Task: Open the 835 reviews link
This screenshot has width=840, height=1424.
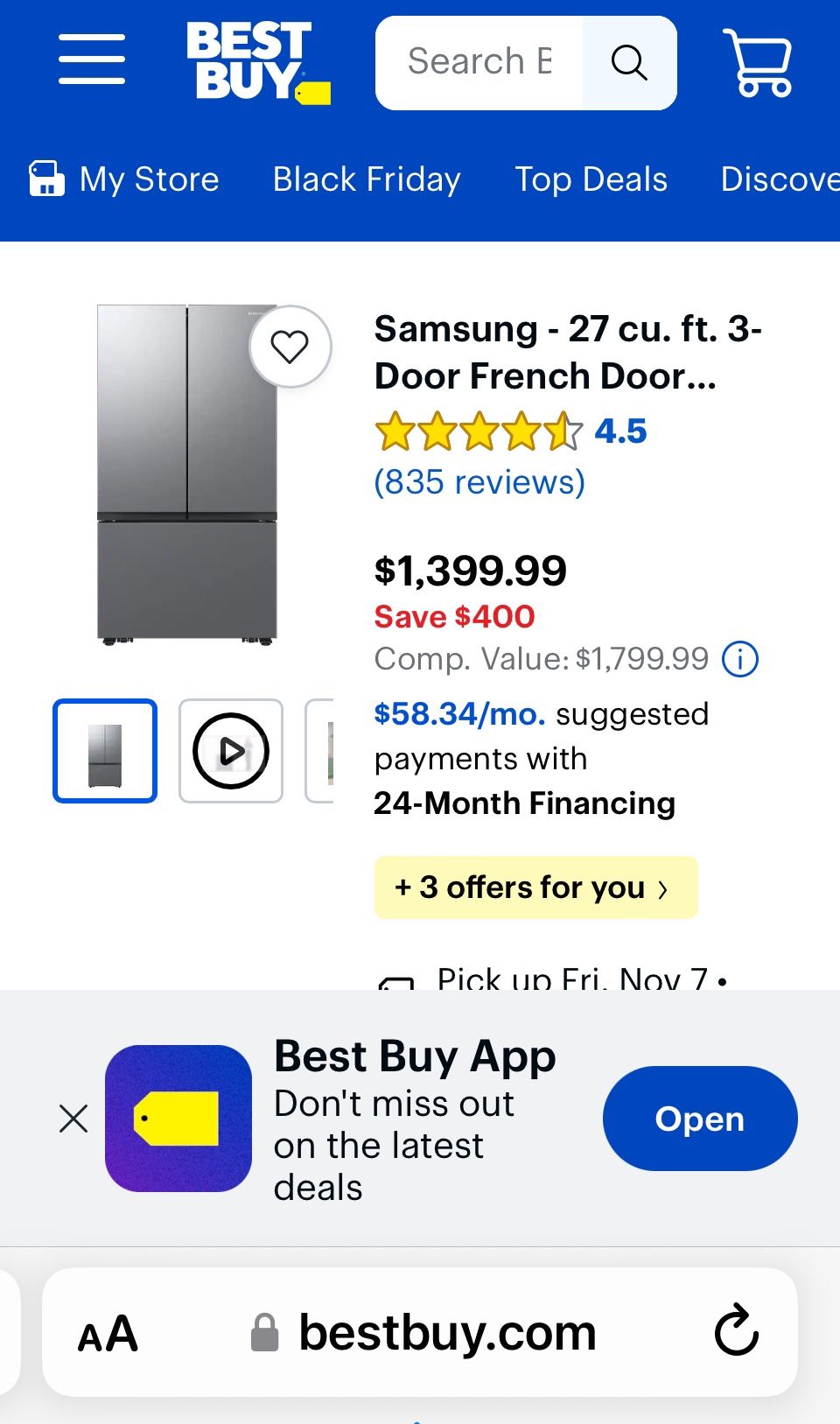Action: point(478,481)
